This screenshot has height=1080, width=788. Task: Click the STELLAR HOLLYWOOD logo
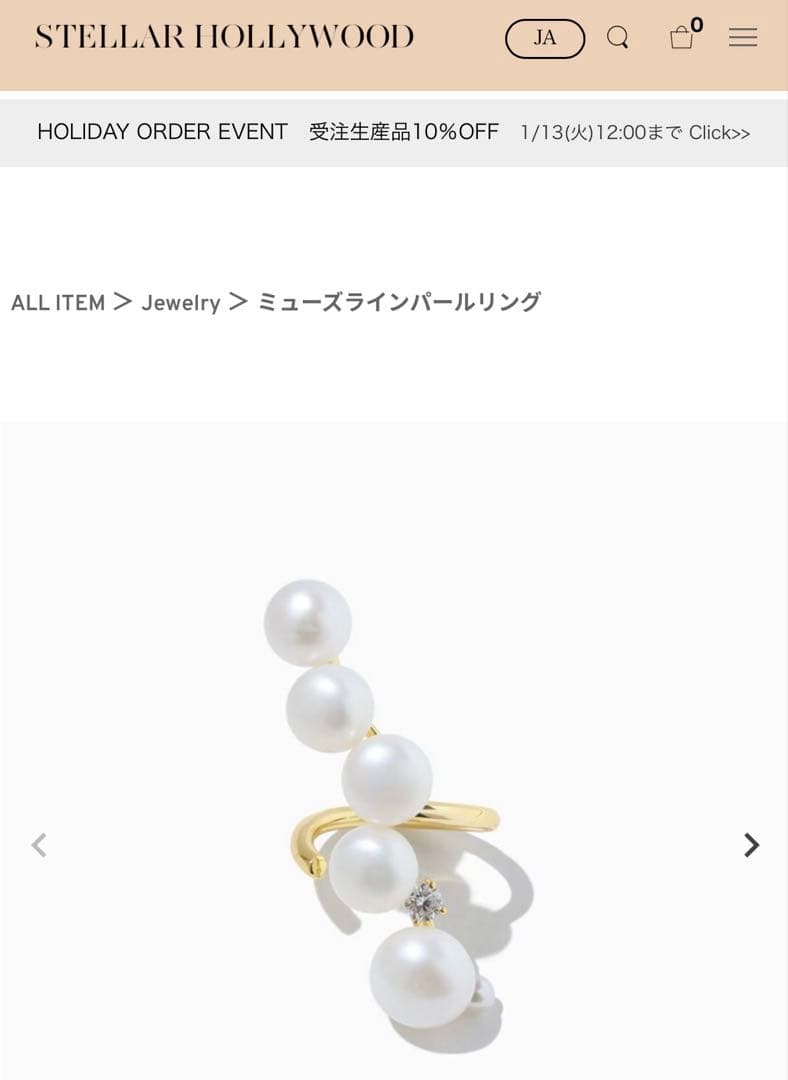click(x=222, y=36)
